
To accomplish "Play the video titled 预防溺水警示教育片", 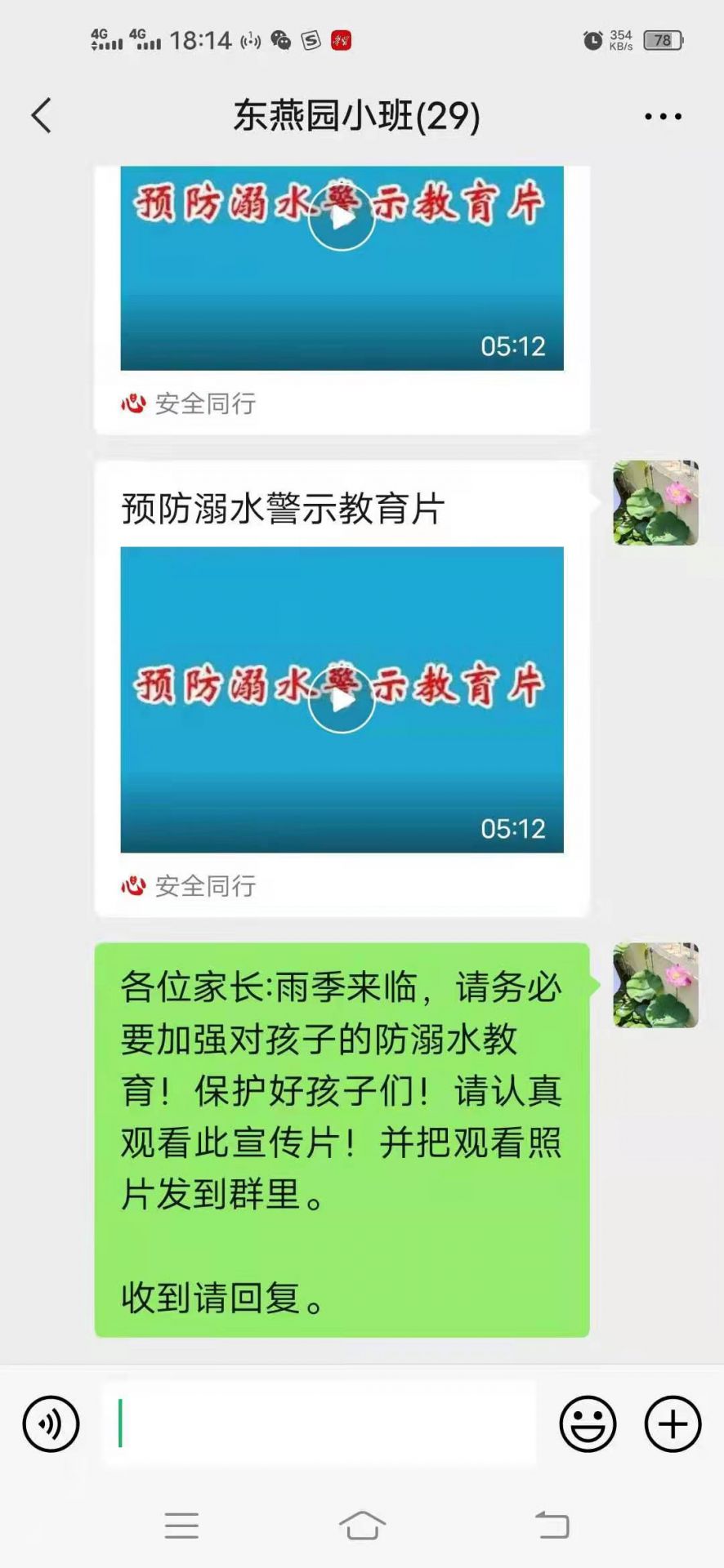I will pos(342,700).
